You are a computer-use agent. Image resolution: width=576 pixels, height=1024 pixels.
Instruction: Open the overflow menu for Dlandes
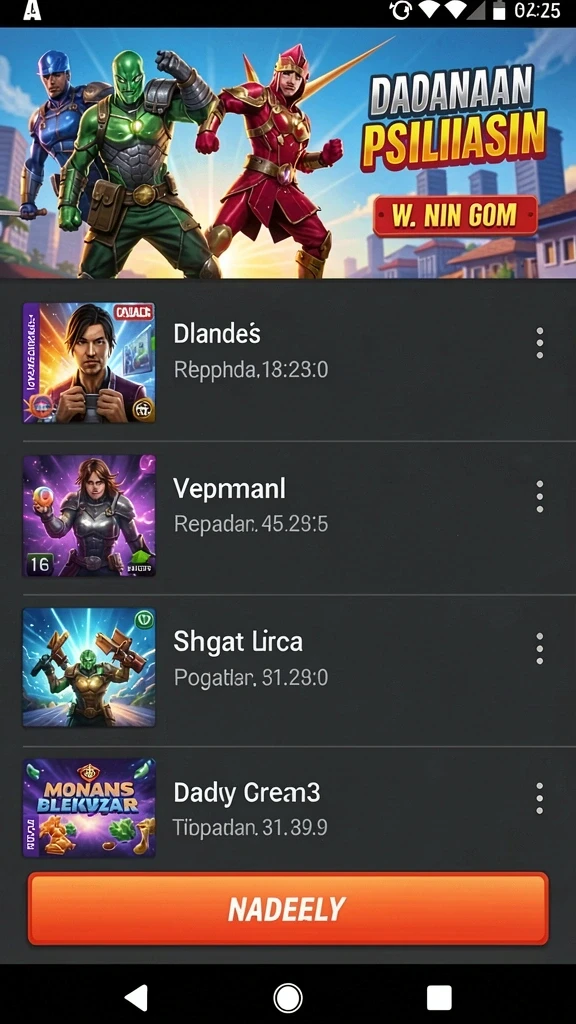click(x=539, y=344)
